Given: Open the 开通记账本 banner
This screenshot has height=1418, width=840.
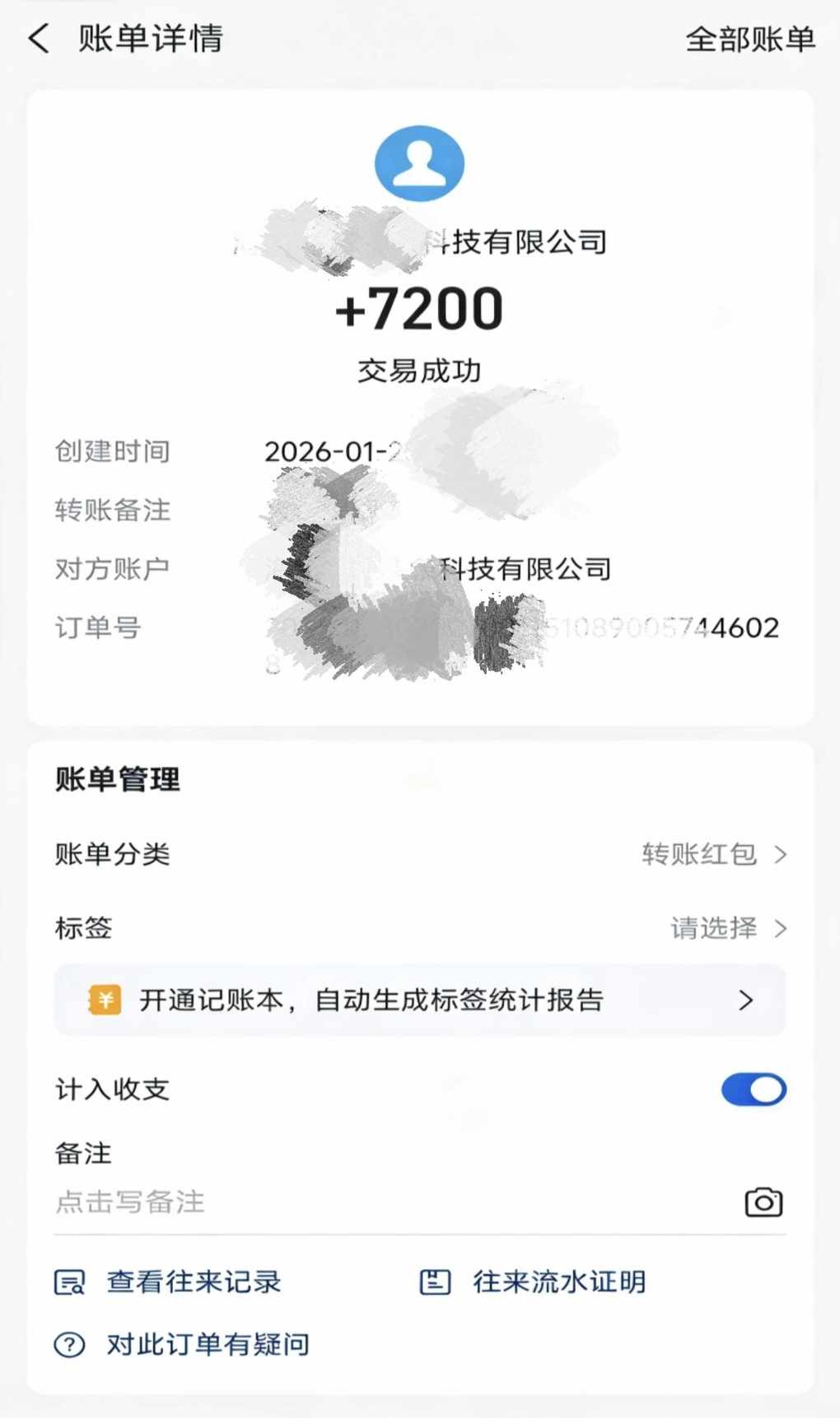Looking at the screenshot, I should click(420, 1000).
